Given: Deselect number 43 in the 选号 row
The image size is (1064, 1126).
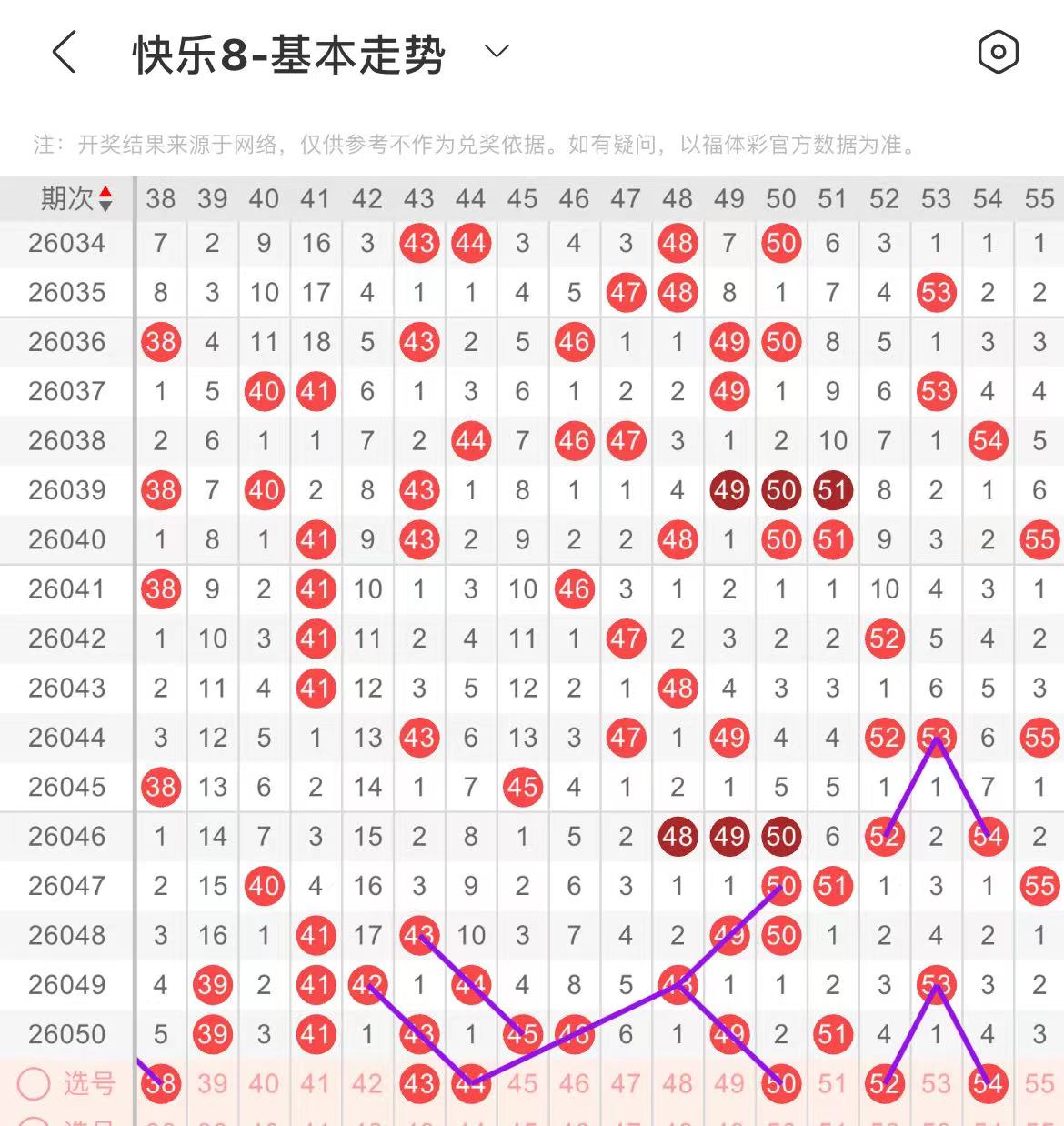Looking at the screenshot, I should point(419,1083).
